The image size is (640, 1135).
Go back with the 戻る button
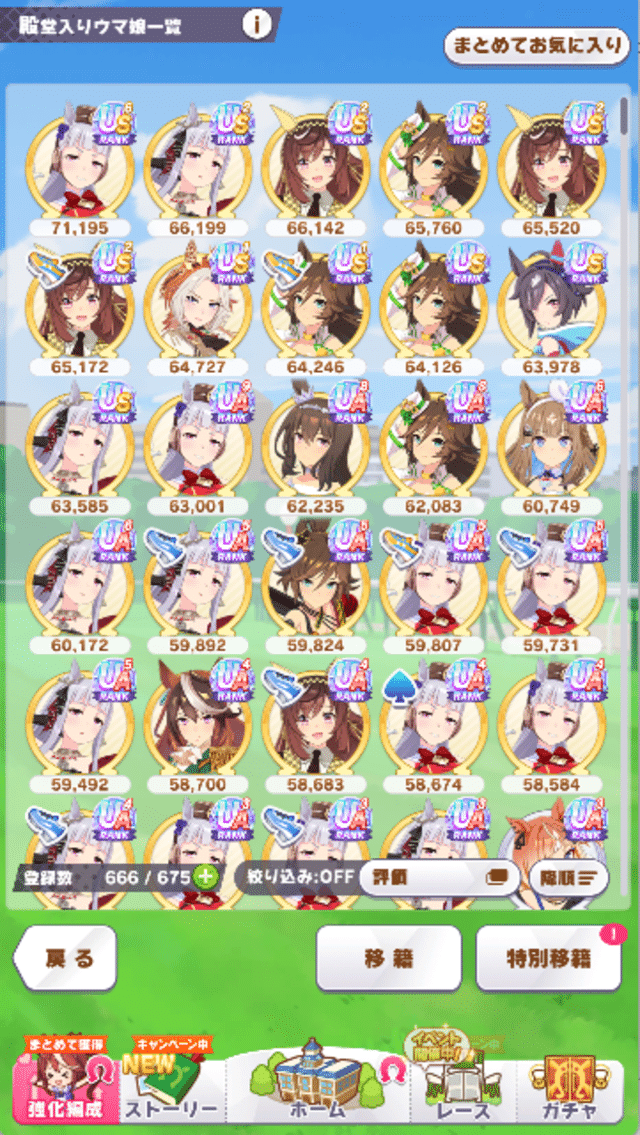click(67, 957)
